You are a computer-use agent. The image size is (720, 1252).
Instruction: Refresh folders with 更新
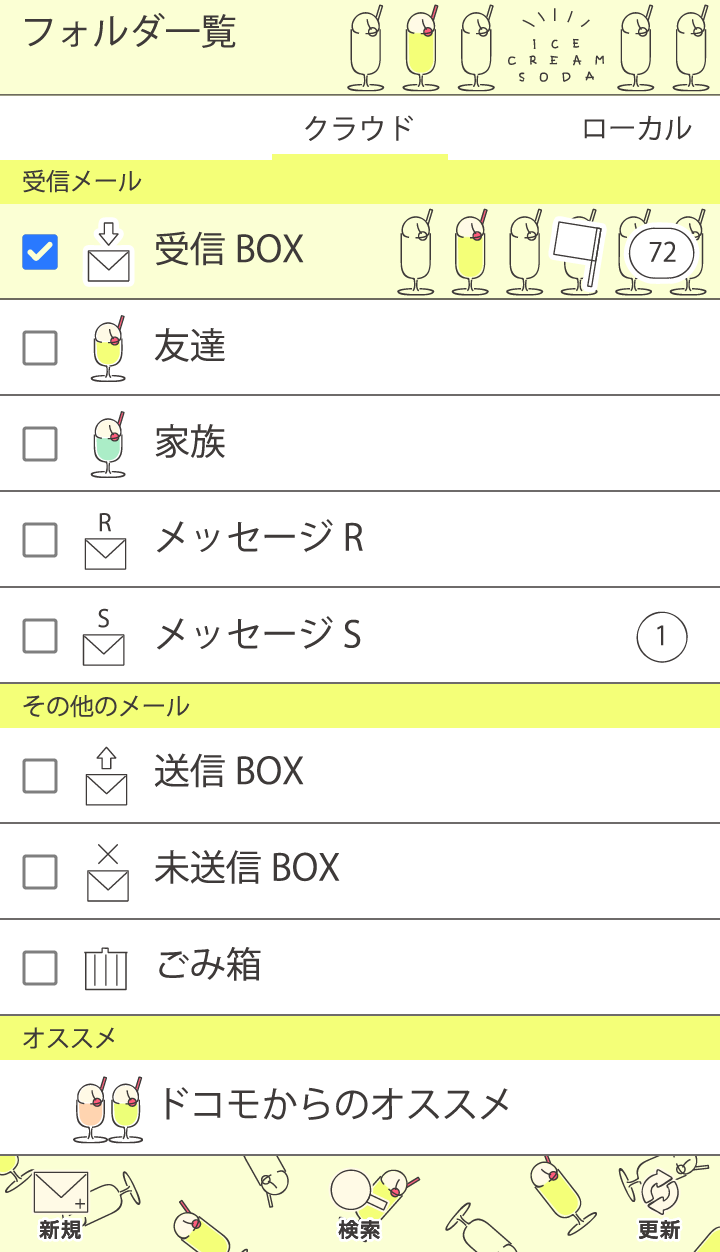tap(659, 1205)
